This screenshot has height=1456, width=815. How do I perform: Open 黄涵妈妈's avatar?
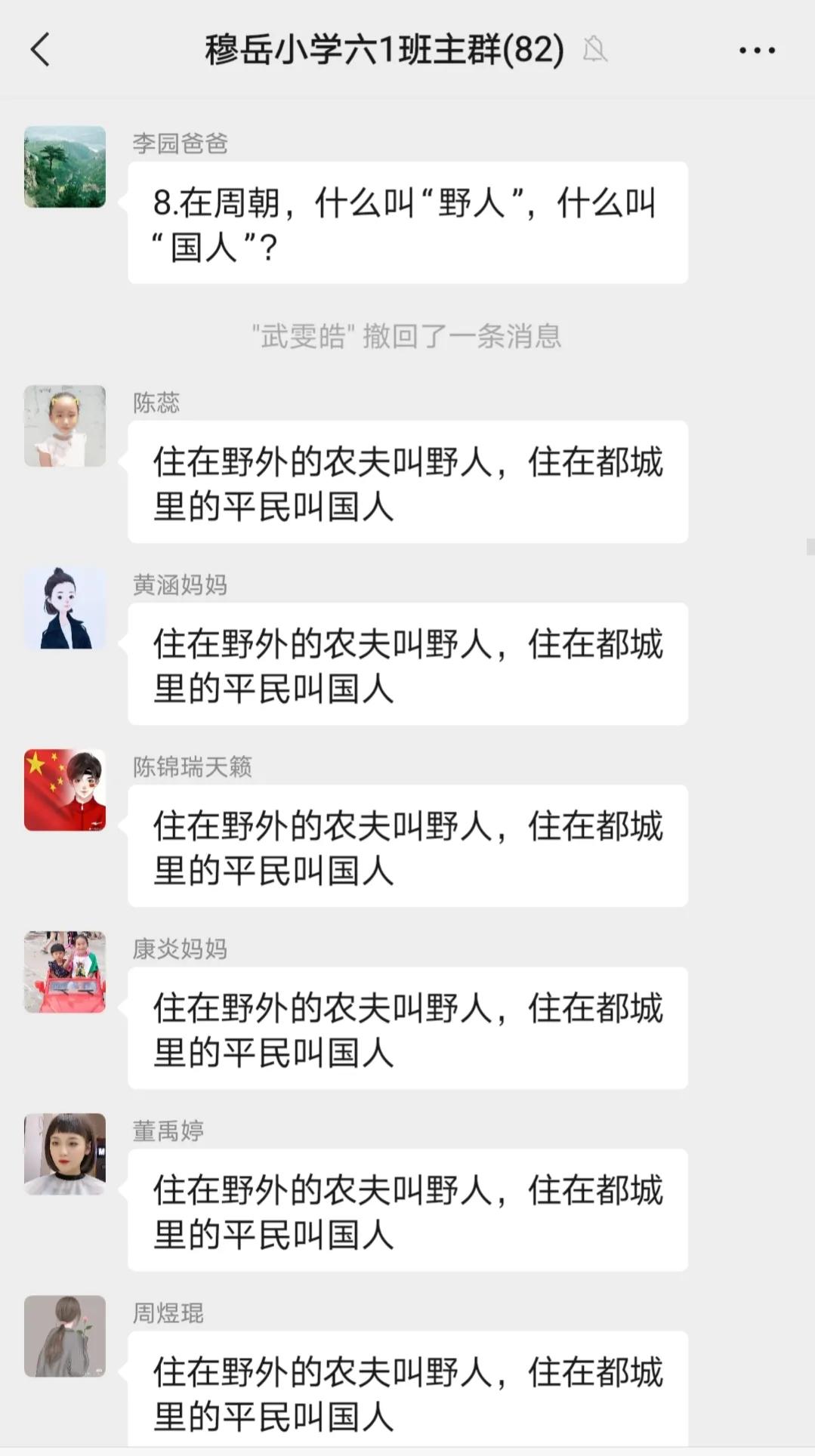(x=65, y=608)
